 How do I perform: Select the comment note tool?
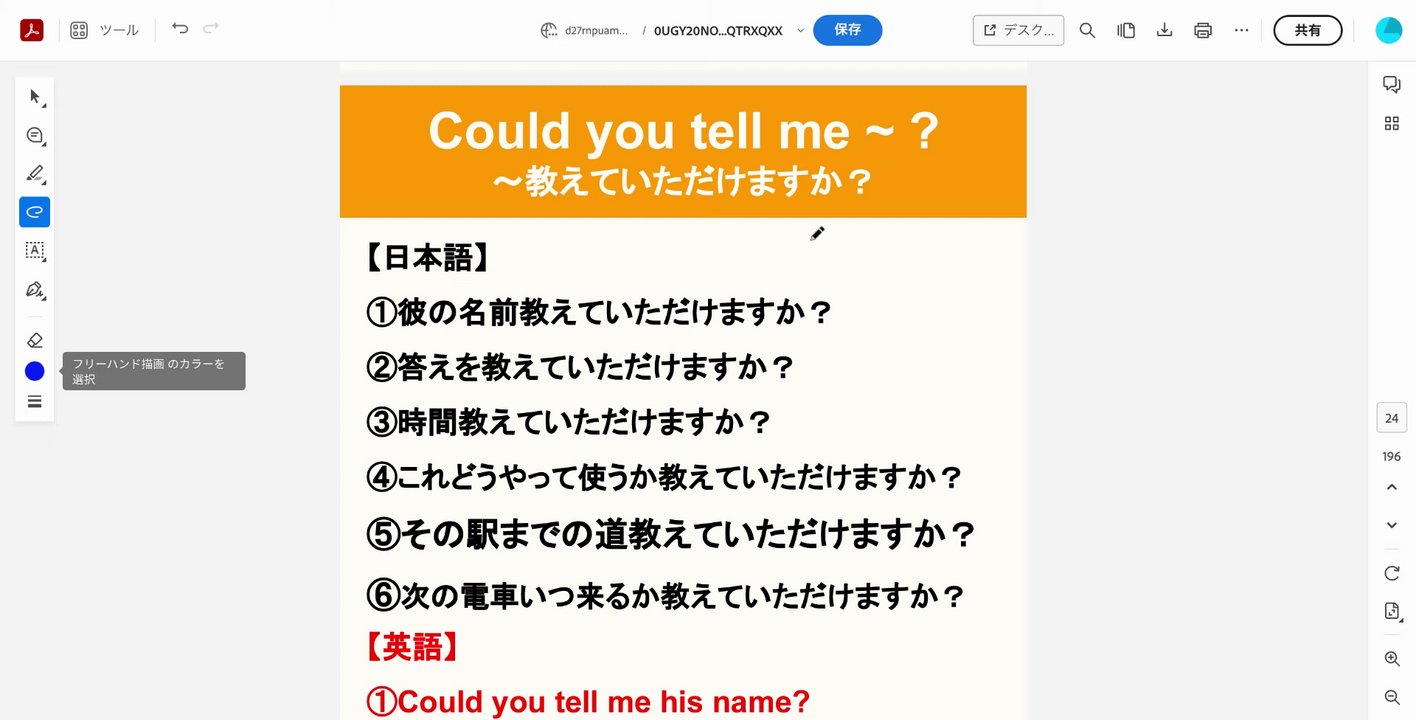click(x=35, y=135)
